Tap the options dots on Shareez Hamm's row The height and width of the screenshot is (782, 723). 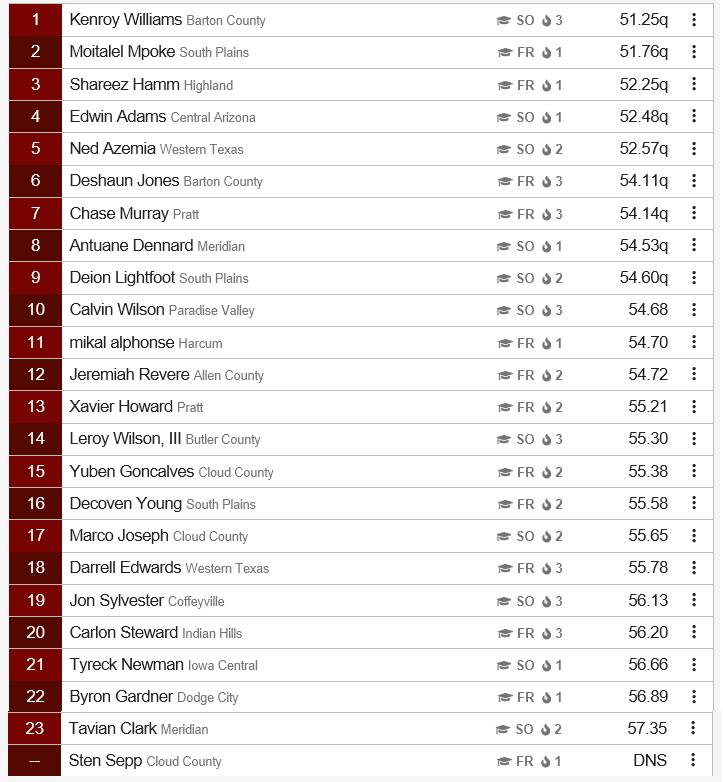[x=694, y=84]
